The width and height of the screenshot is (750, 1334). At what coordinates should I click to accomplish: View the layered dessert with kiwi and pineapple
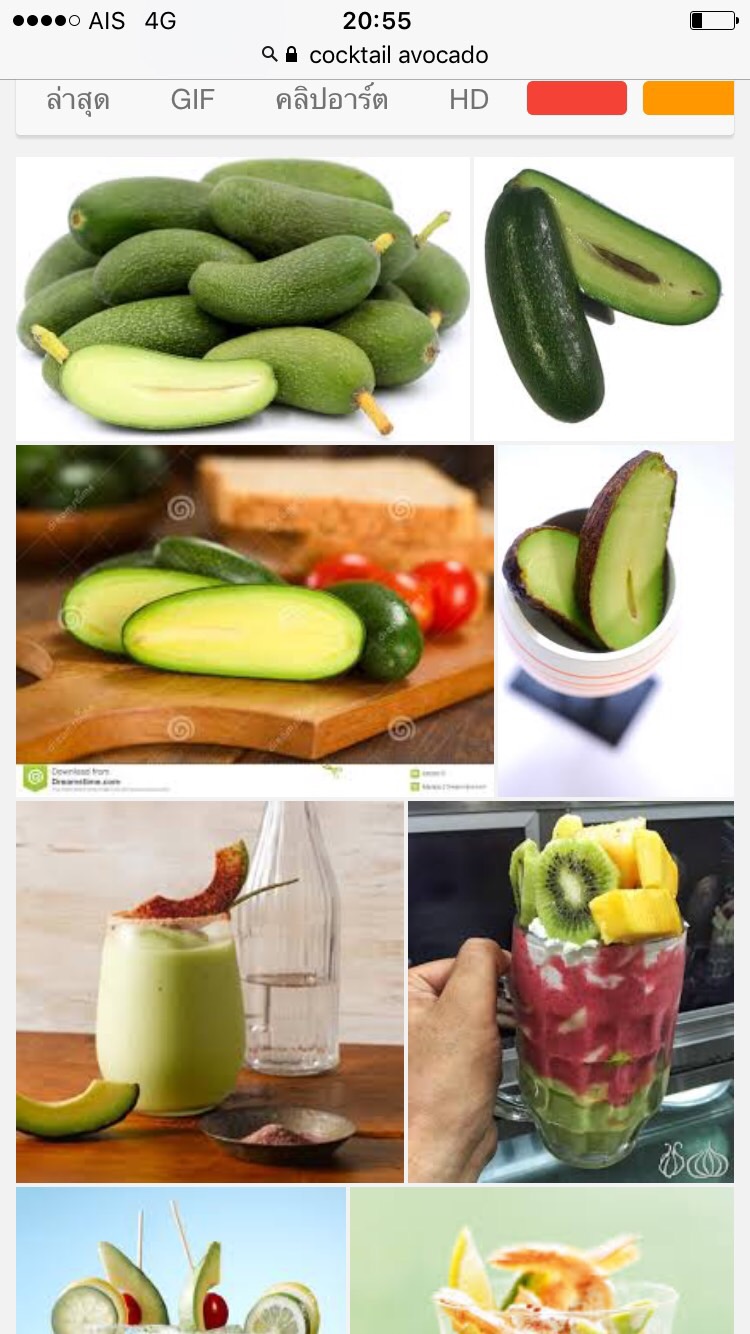570,990
